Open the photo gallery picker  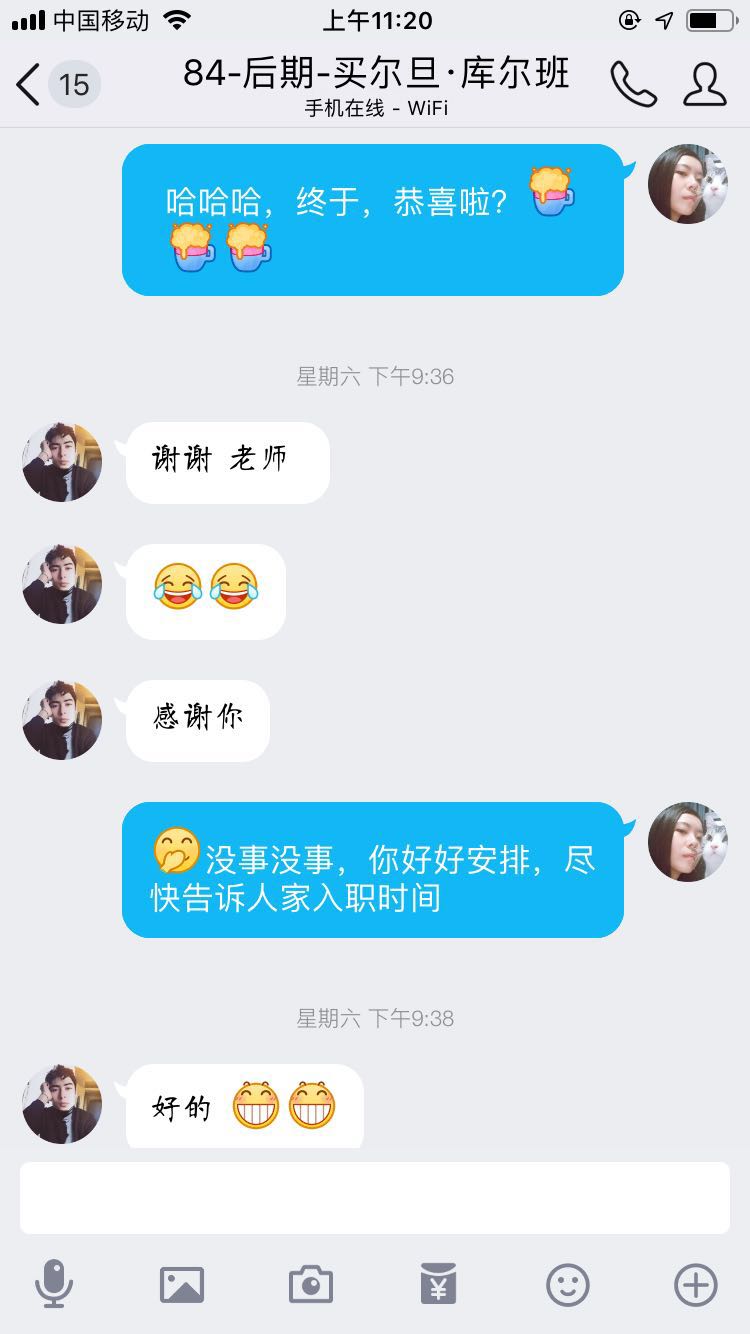(182, 1284)
